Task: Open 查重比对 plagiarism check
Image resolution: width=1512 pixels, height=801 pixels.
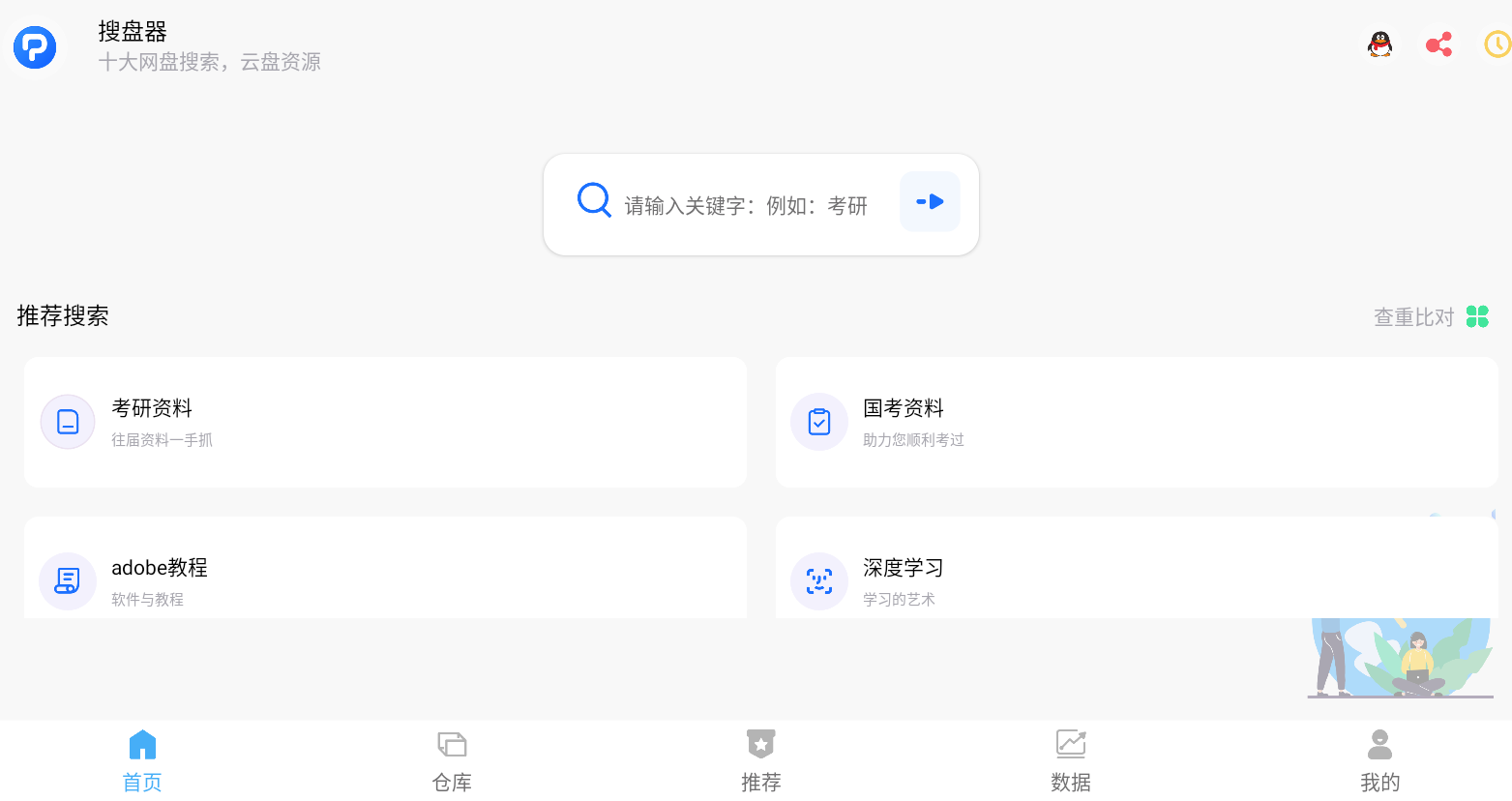Action: (1430, 317)
